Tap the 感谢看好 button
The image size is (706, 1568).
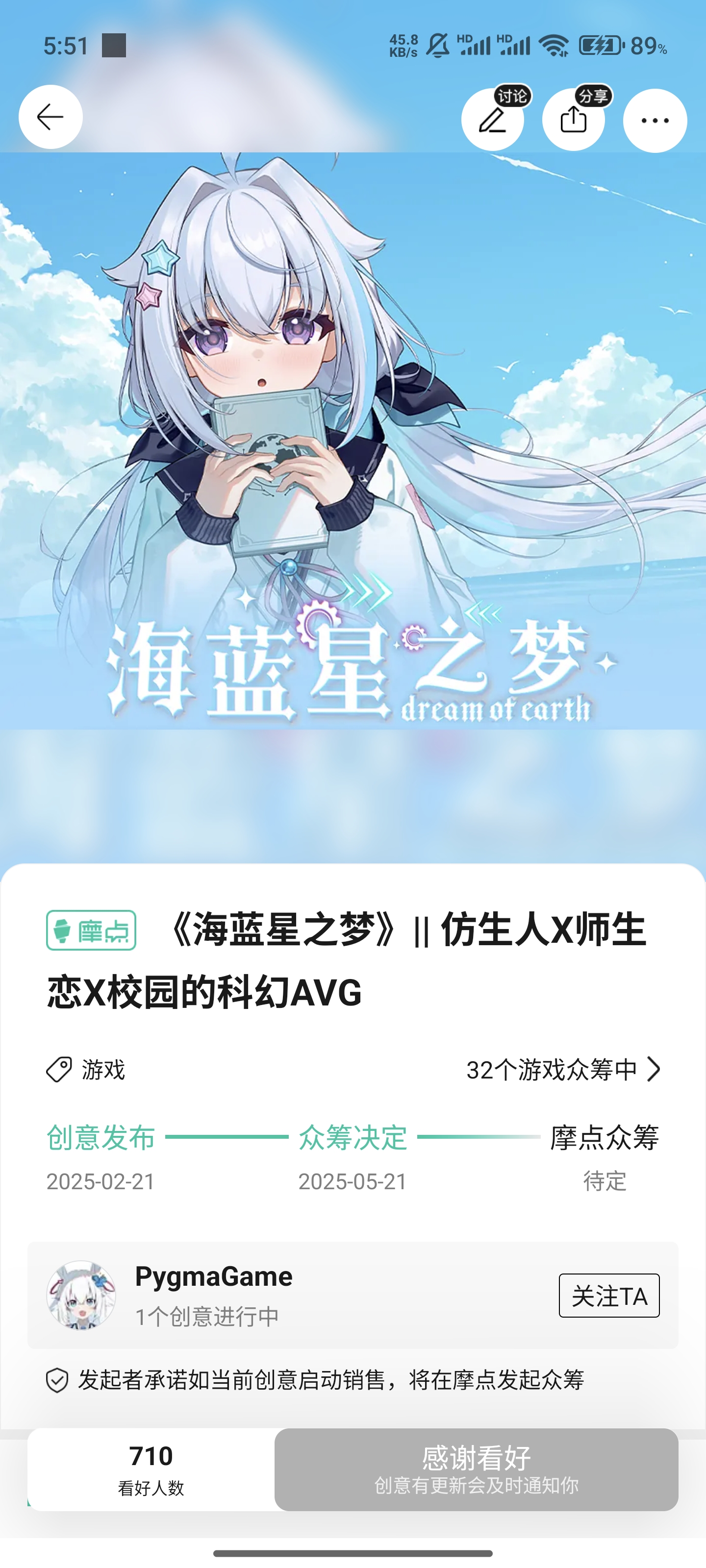click(476, 1469)
